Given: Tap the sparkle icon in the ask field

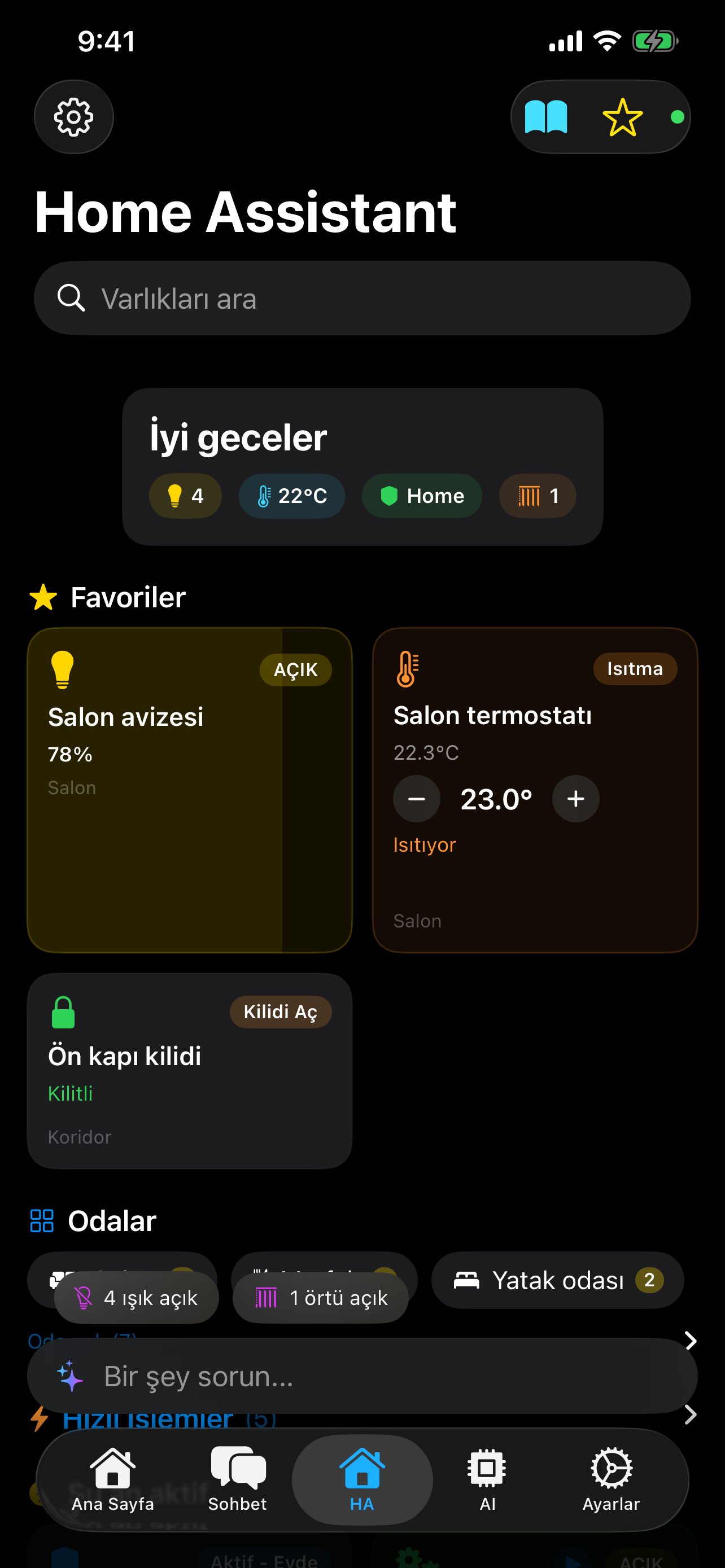Looking at the screenshot, I should (x=69, y=1376).
